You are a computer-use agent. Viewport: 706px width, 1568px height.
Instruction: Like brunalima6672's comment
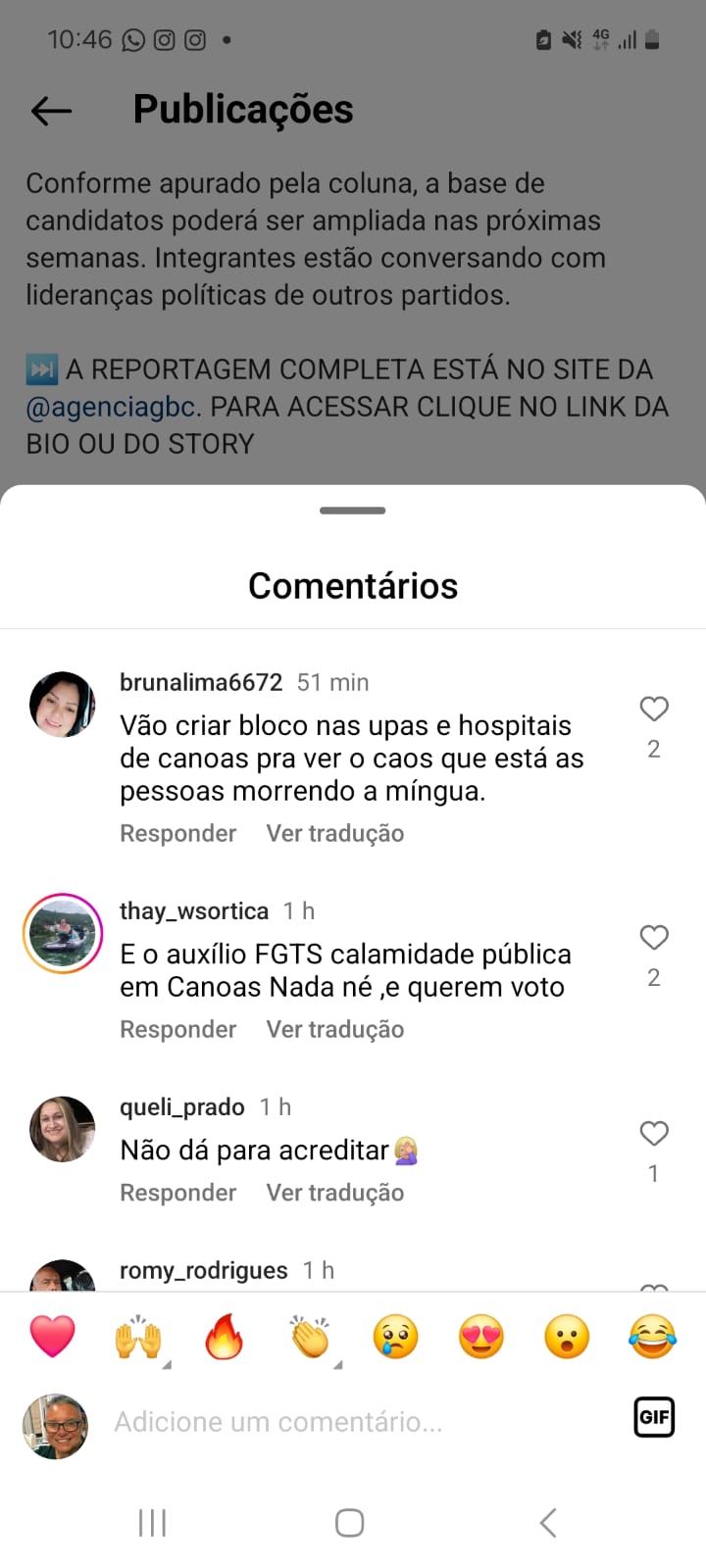point(653,709)
